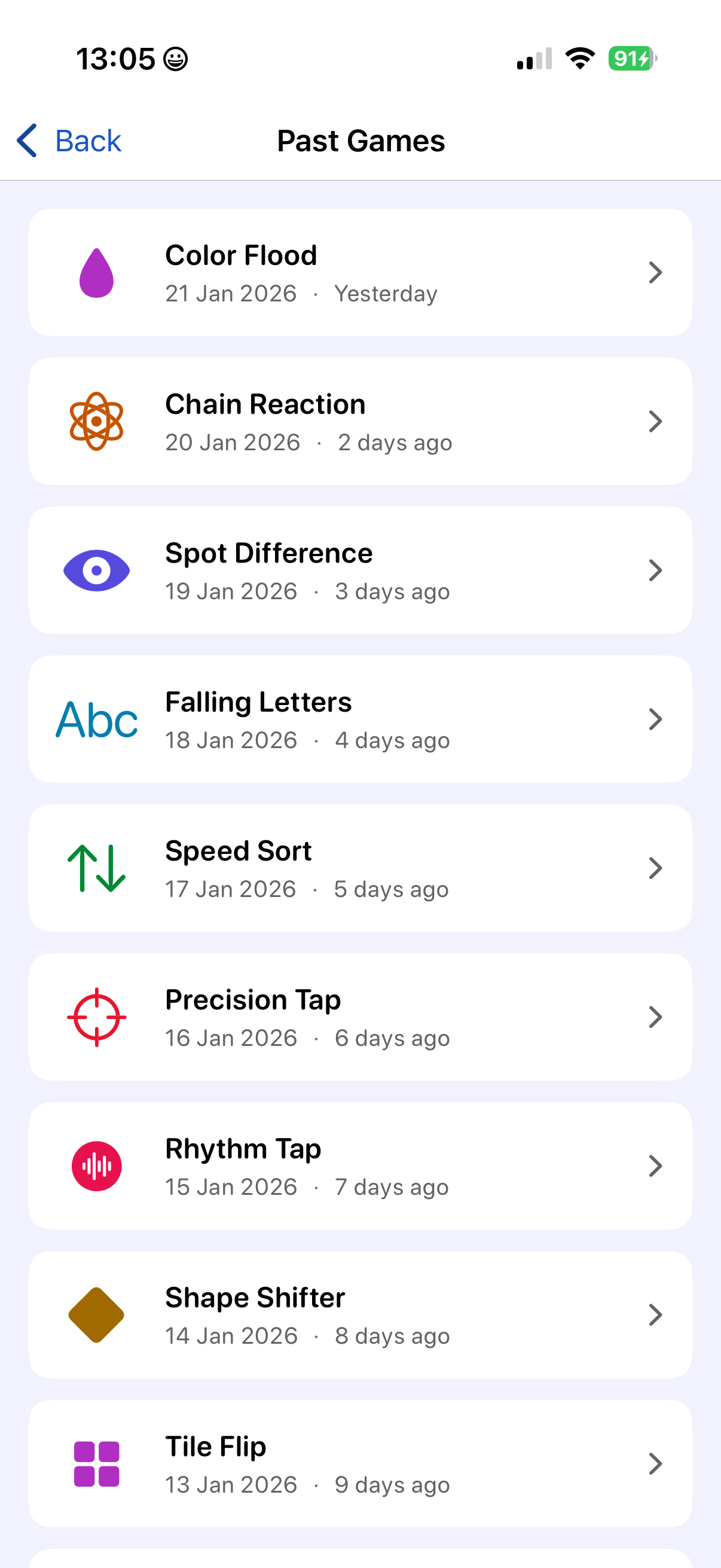Open the Rhythm Tap past game

pyautogui.click(x=360, y=1166)
